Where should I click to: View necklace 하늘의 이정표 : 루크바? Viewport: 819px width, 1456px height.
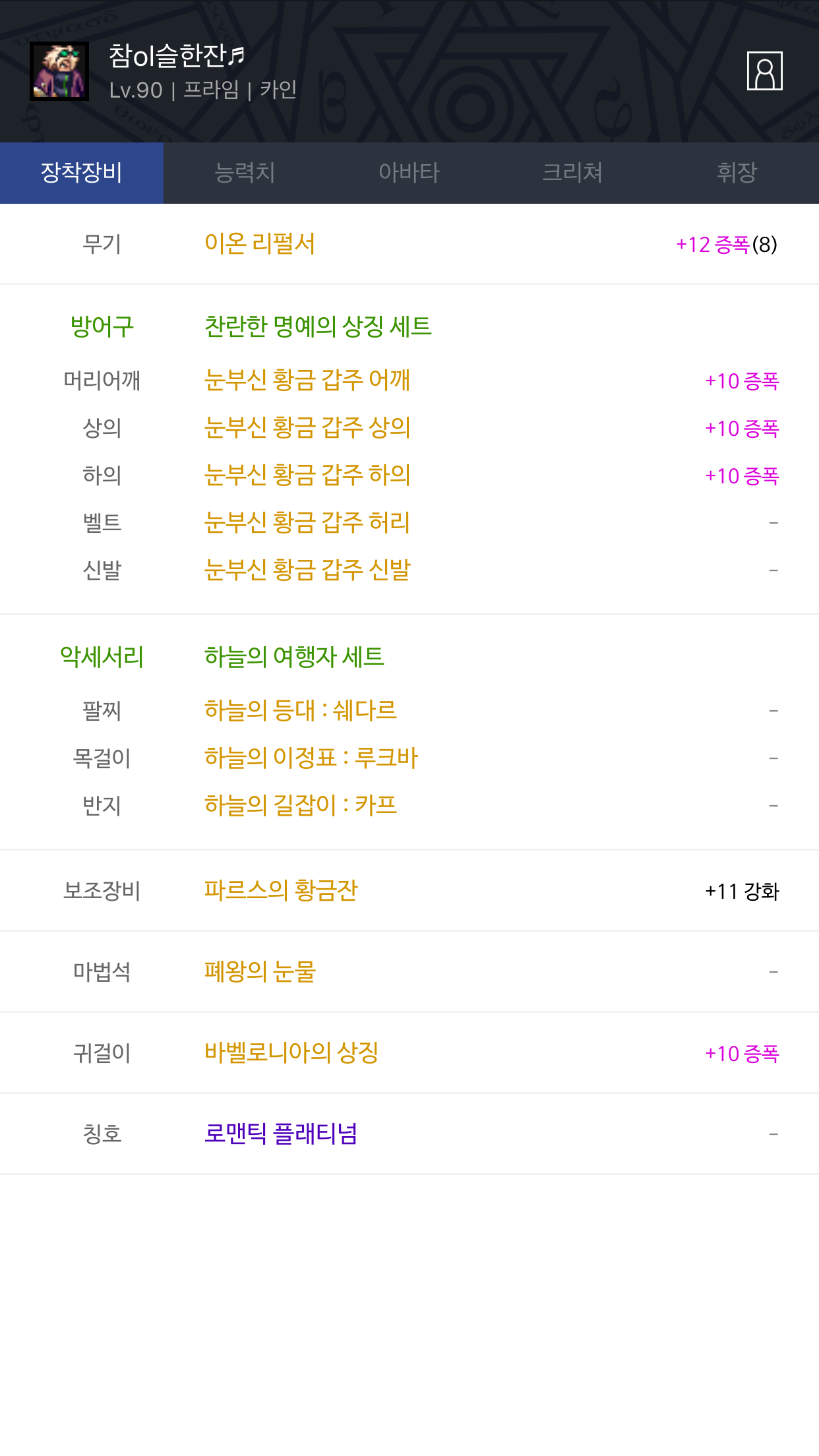tap(311, 758)
